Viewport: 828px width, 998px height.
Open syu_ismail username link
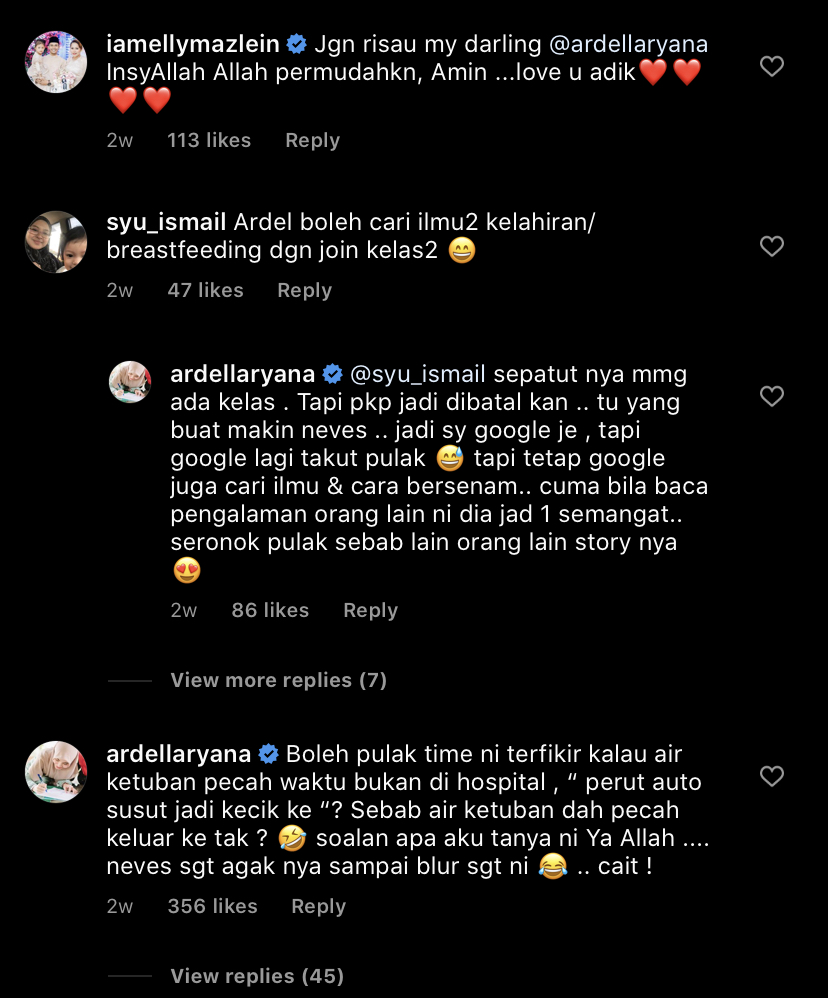(166, 221)
